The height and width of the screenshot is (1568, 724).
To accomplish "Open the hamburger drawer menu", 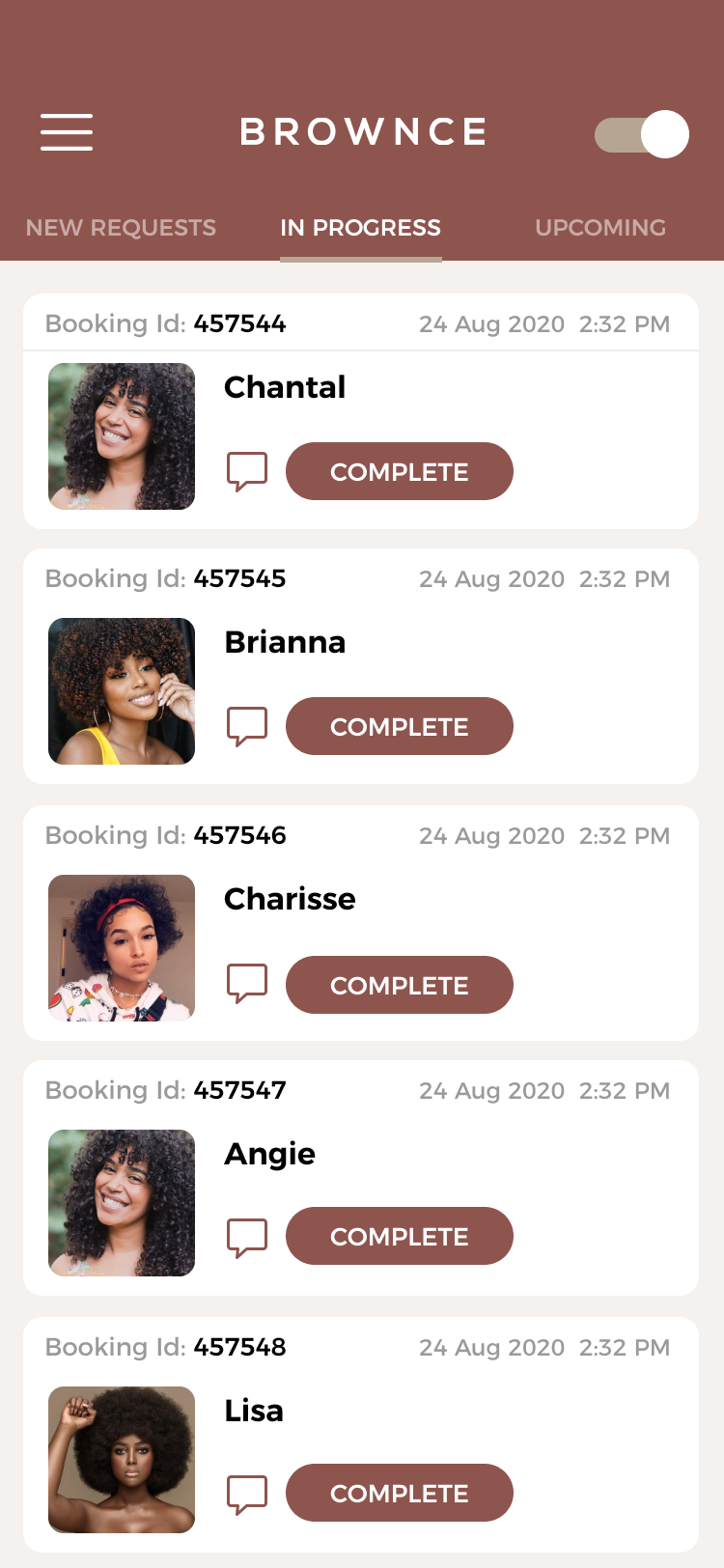I will click(67, 132).
